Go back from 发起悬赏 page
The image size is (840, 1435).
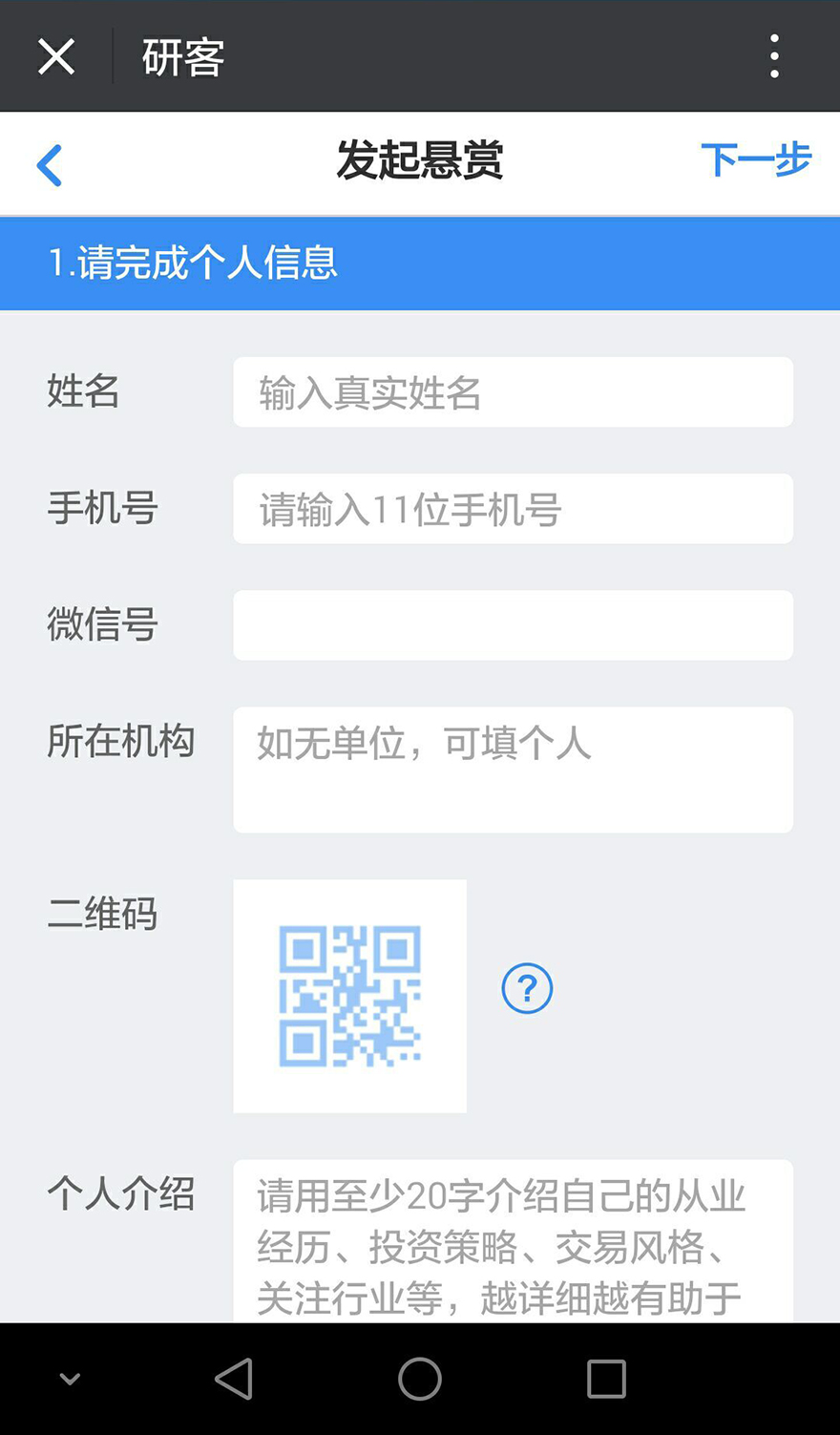49,165
